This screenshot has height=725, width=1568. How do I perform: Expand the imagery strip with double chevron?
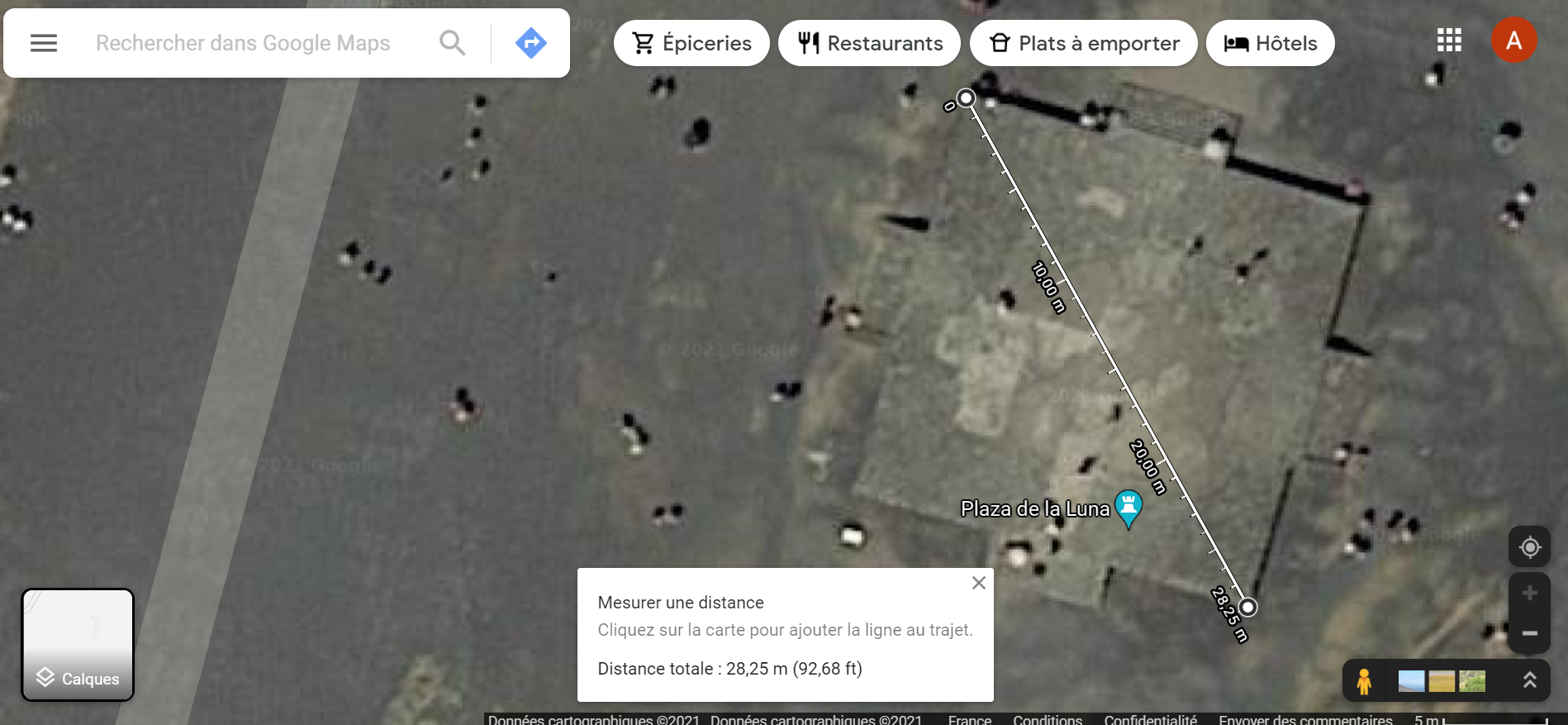[1529, 680]
